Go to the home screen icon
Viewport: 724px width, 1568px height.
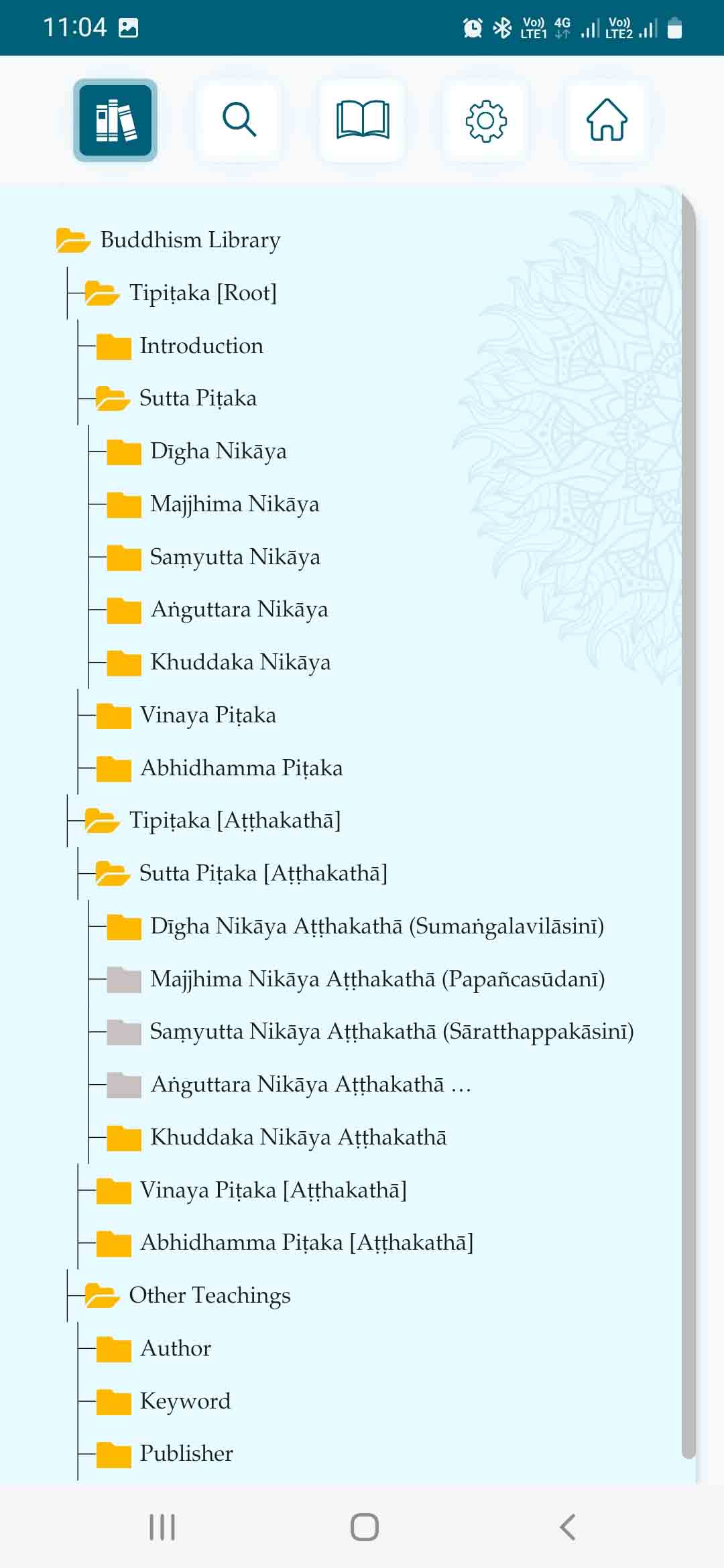pyautogui.click(x=607, y=120)
